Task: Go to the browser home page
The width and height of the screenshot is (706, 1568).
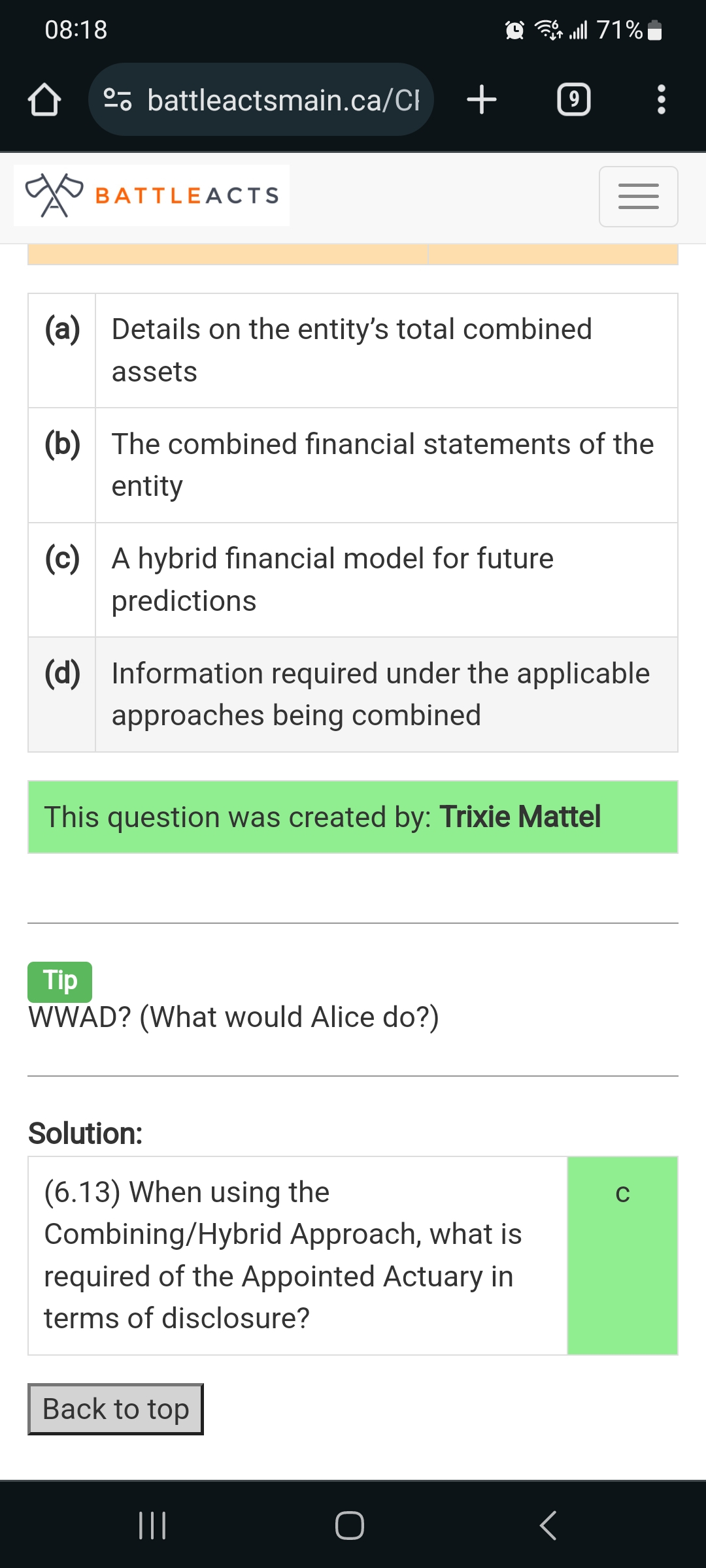Action: (x=44, y=100)
